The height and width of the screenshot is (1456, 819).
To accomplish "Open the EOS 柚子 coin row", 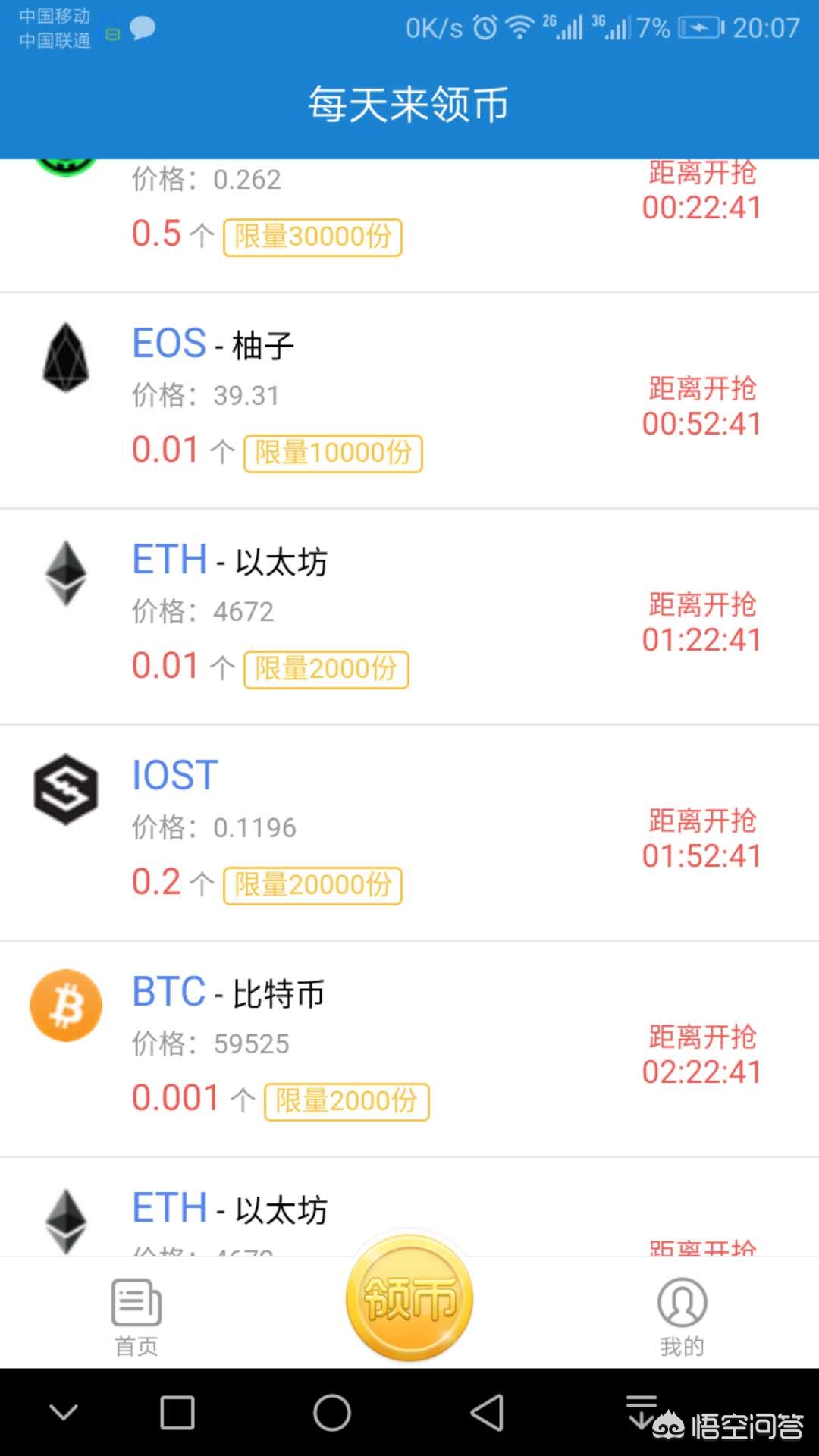I will tap(409, 400).
